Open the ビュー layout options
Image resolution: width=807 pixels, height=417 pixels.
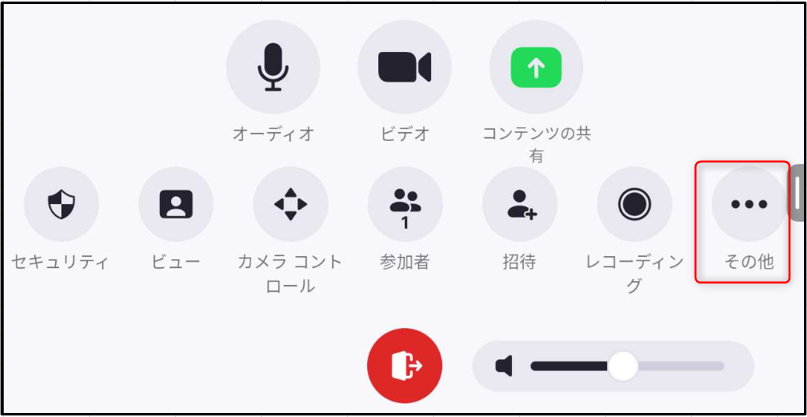pyautogui.click(x=176, y=205)
